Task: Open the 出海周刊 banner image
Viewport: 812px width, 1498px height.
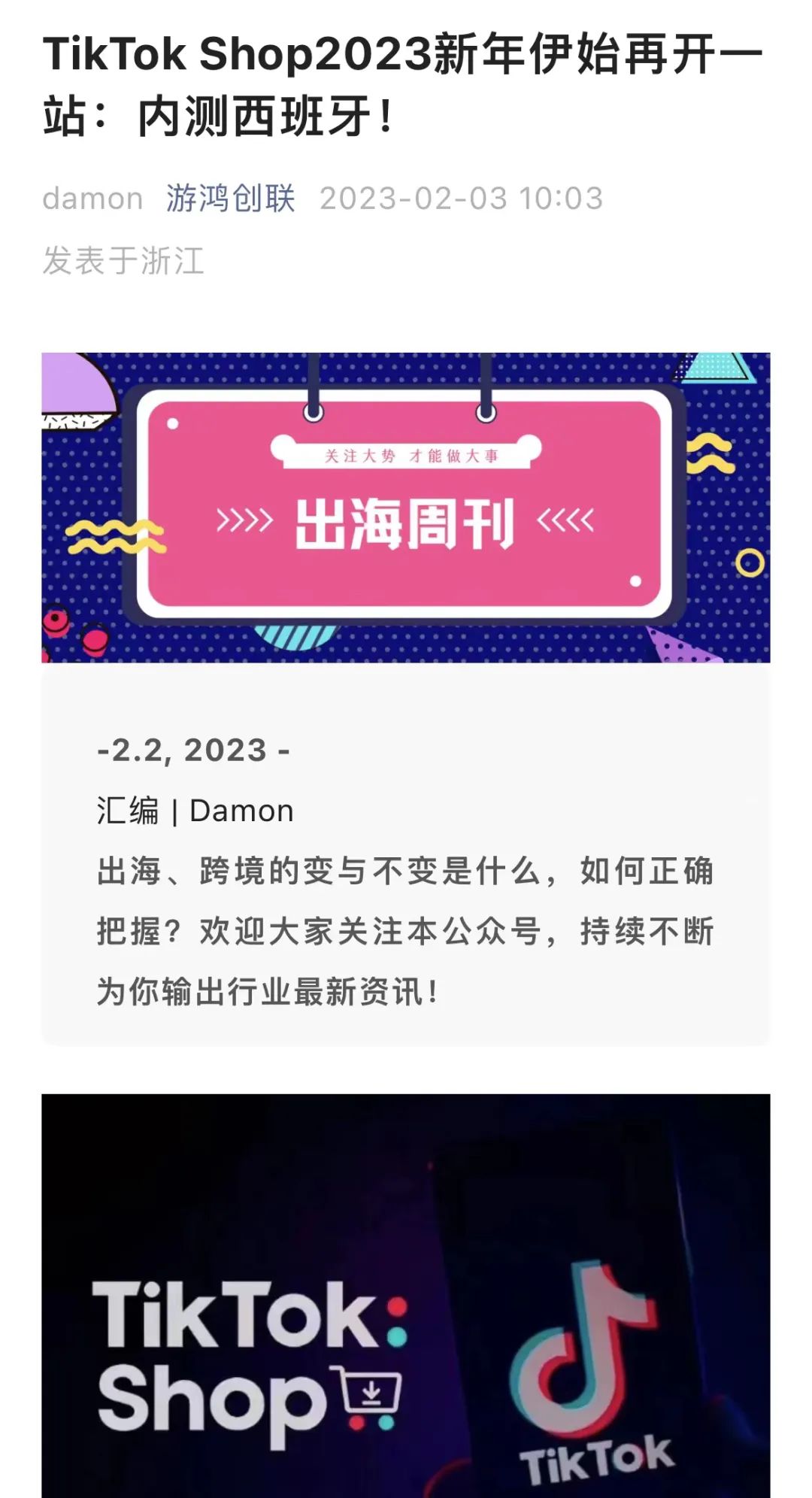Action: coord(405,508)
